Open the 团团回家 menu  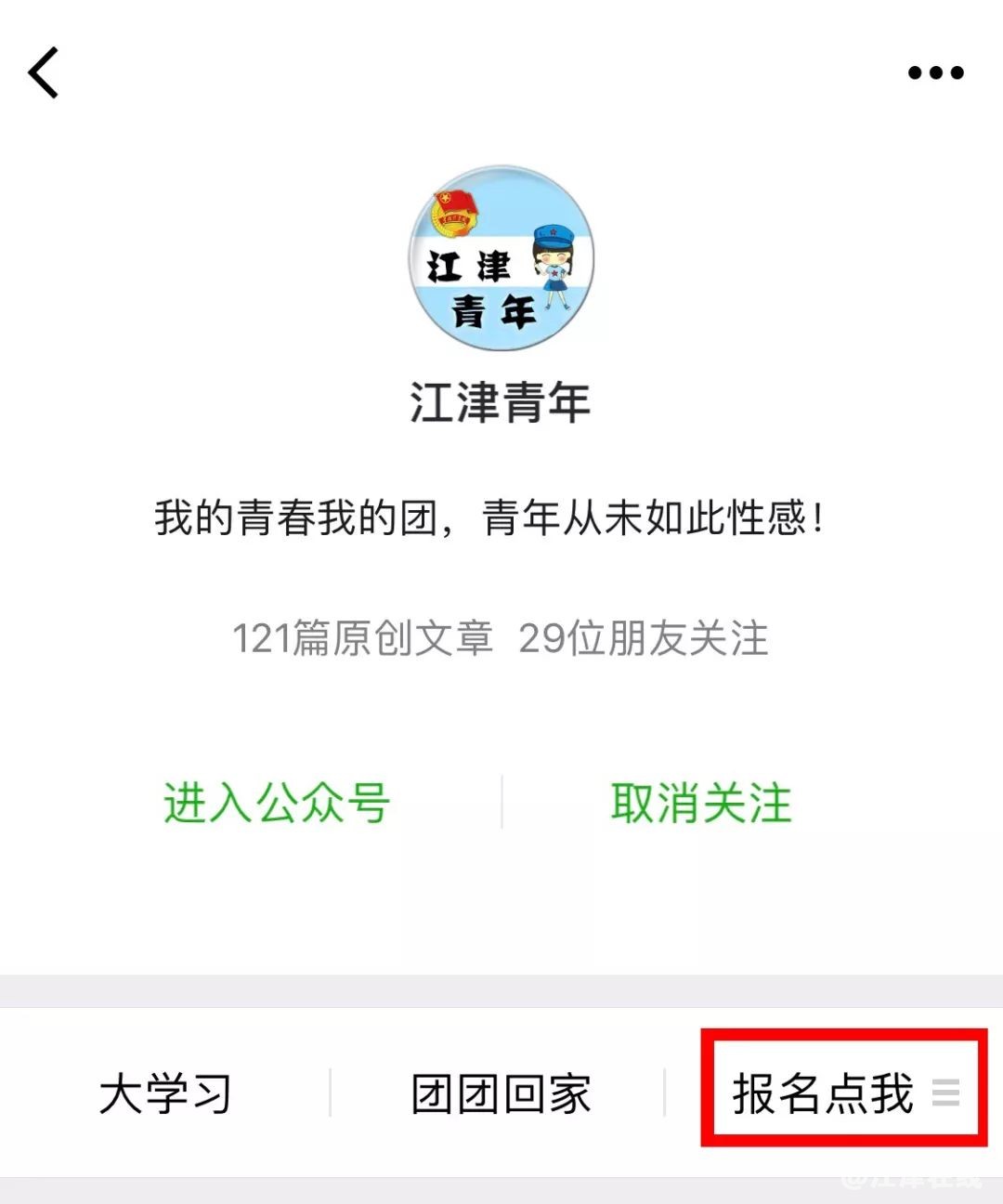point(501,1093)
